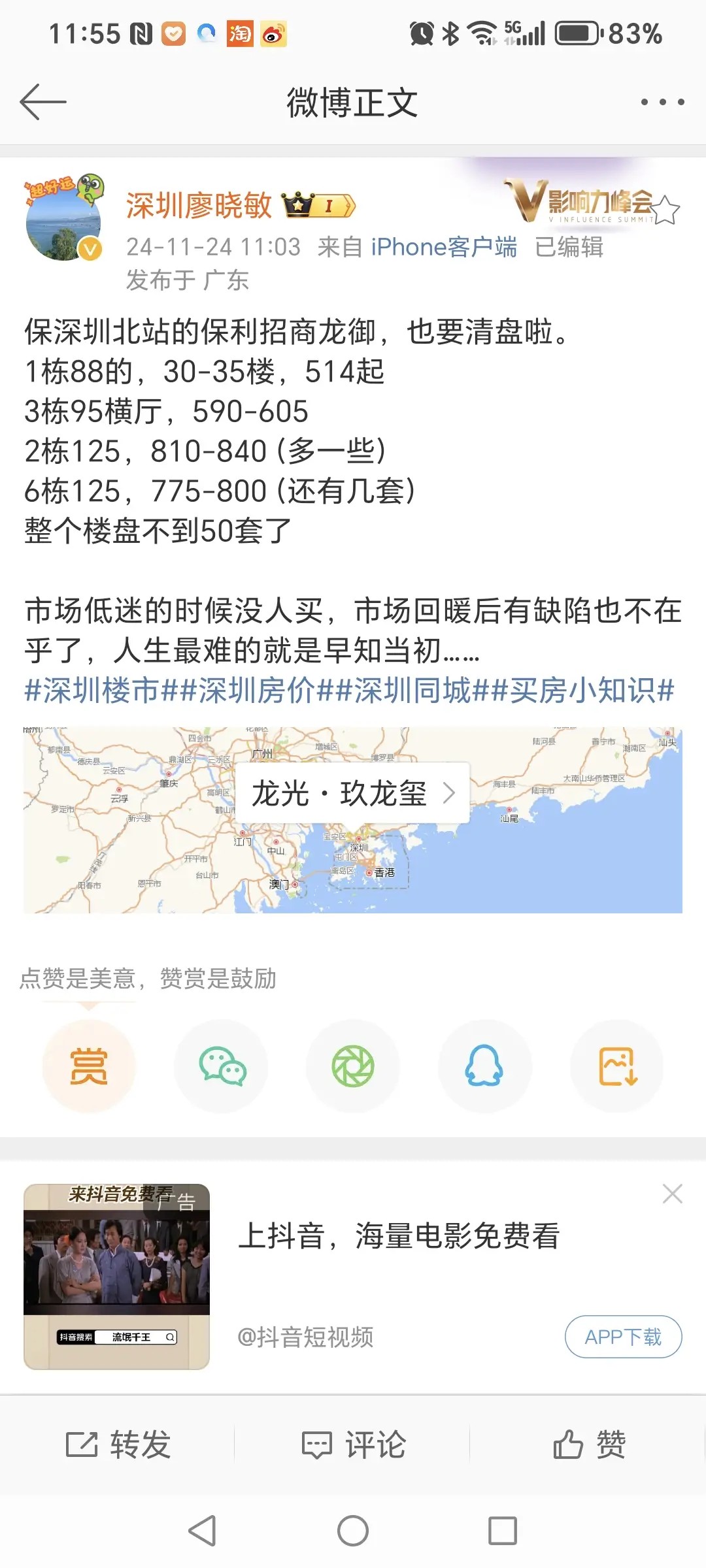Image resolution: width=706 pixels, height=1568 pixels.
Task: Share the post to WeChat
Action: pos(221,1066)
